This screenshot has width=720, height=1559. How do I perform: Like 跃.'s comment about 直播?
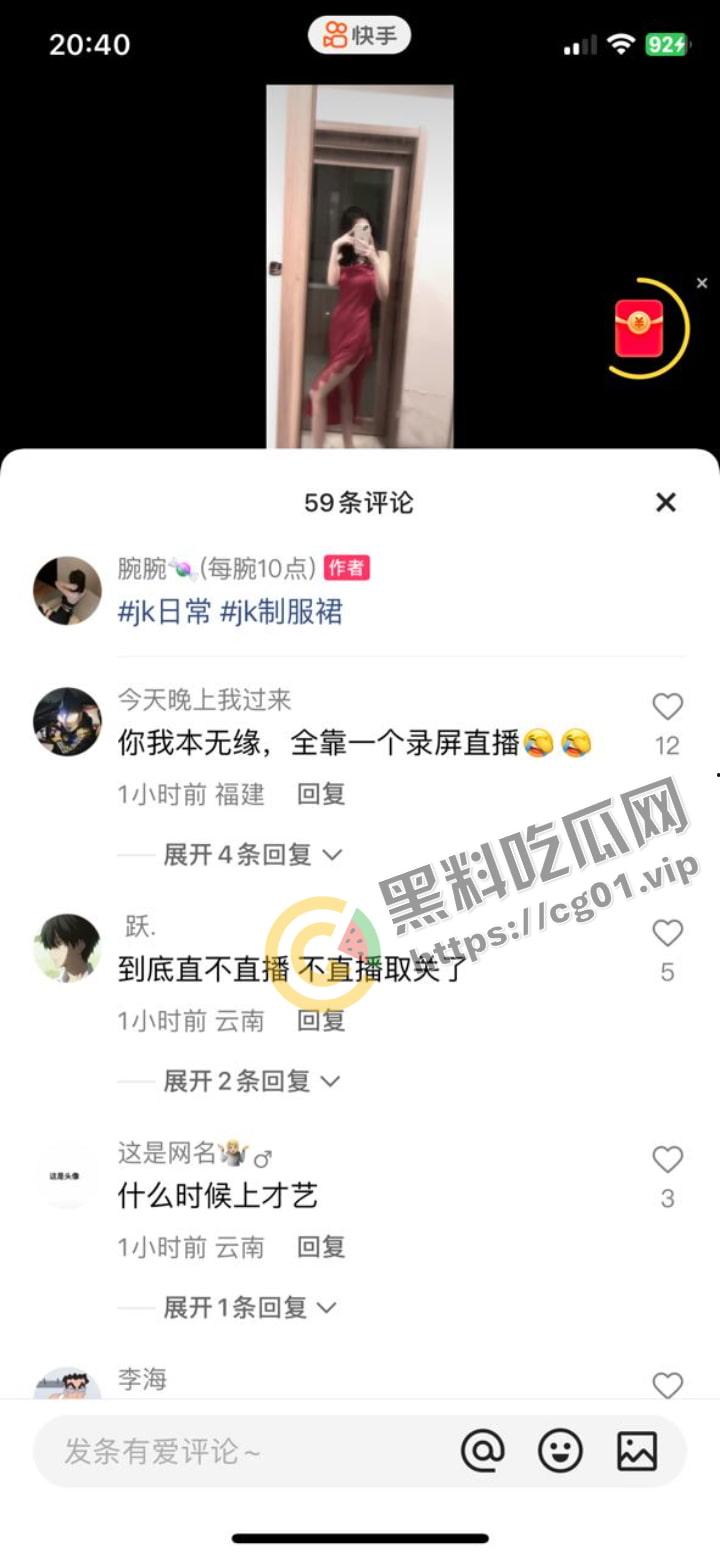tap(667, 933)
